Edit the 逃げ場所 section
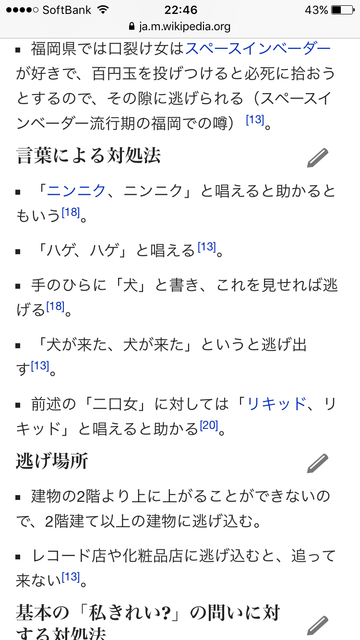 [x=318, y=463]
